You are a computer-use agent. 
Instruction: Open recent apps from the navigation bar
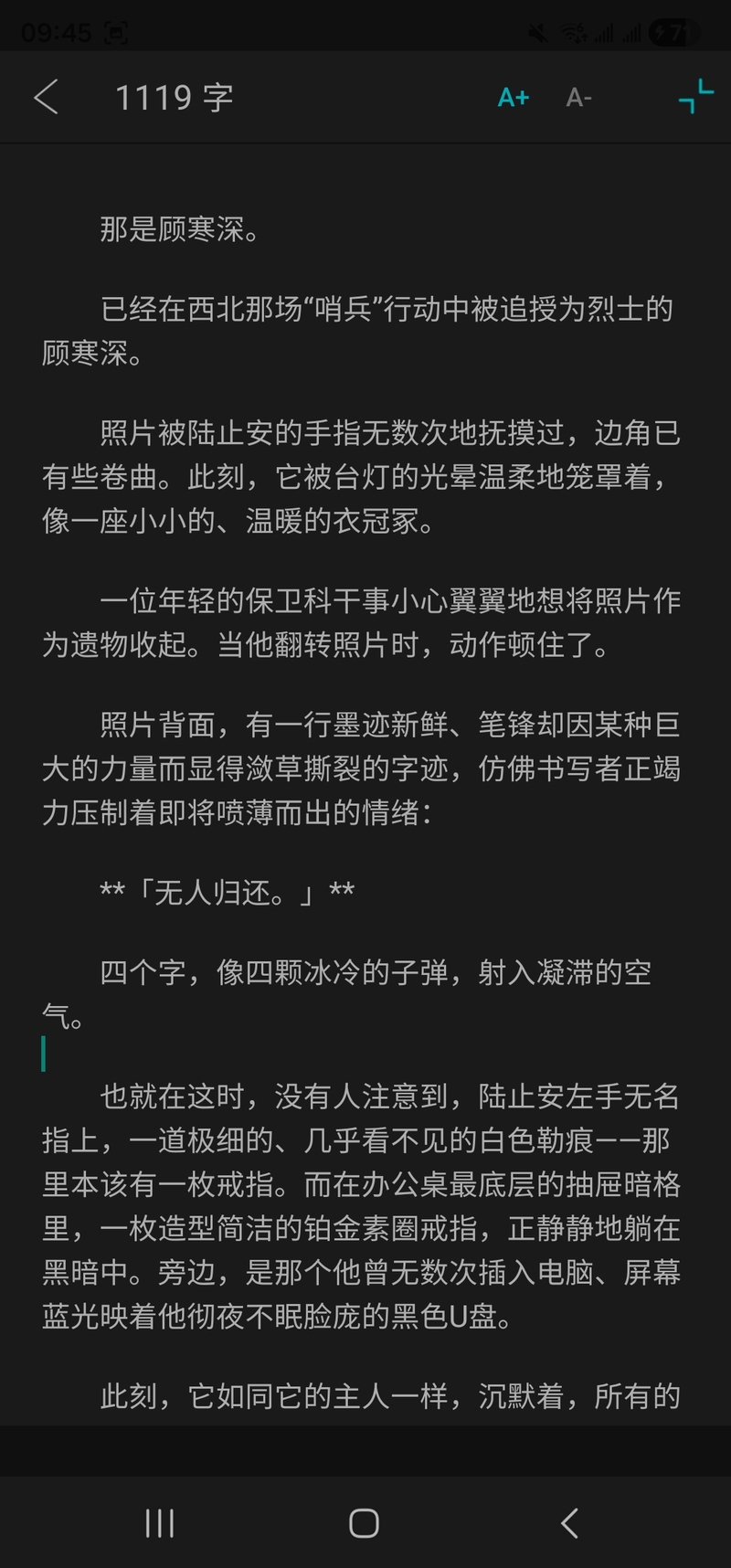tap(160, 1523)
